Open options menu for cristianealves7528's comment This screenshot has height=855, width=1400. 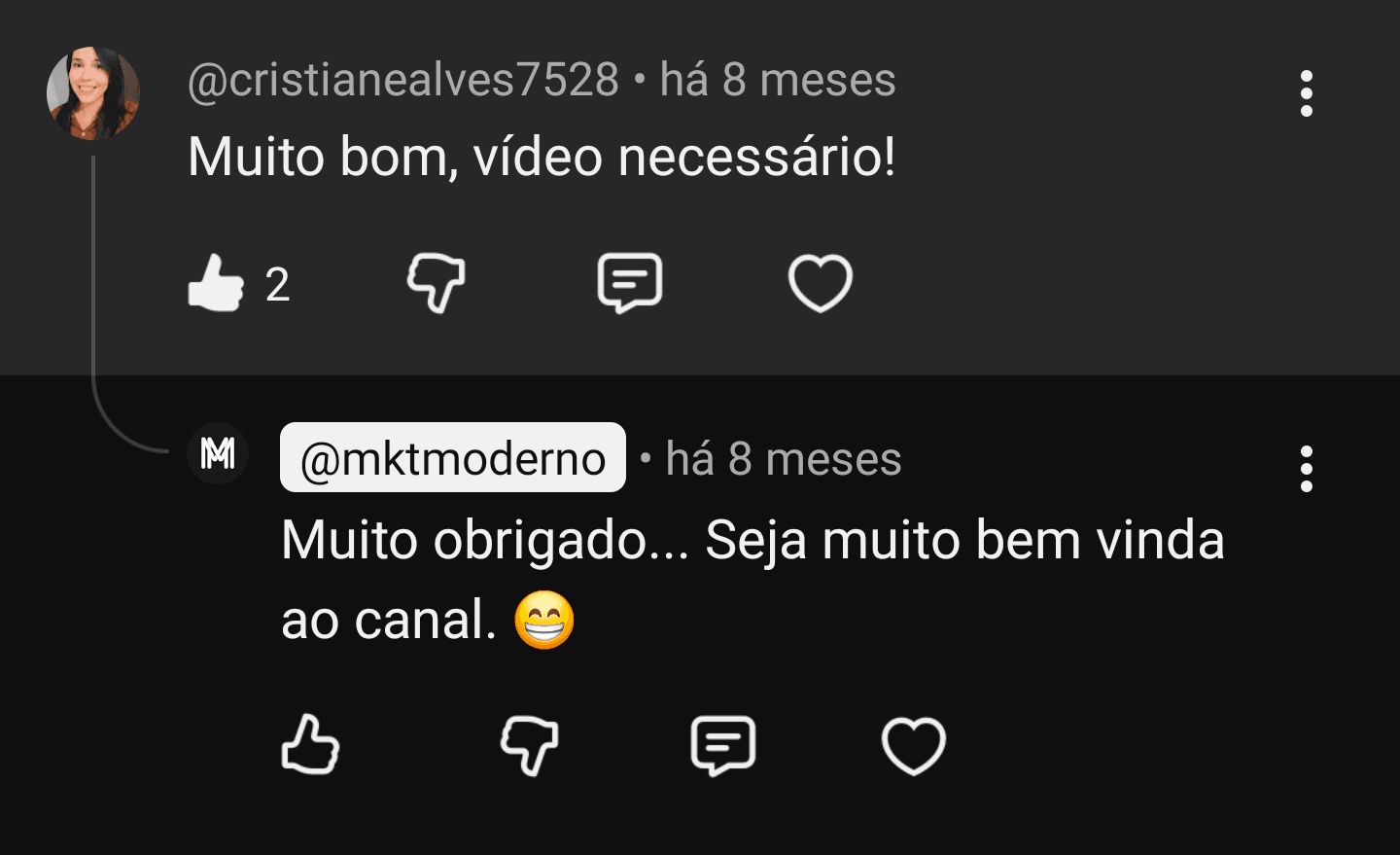click(x=1306, y=93)
